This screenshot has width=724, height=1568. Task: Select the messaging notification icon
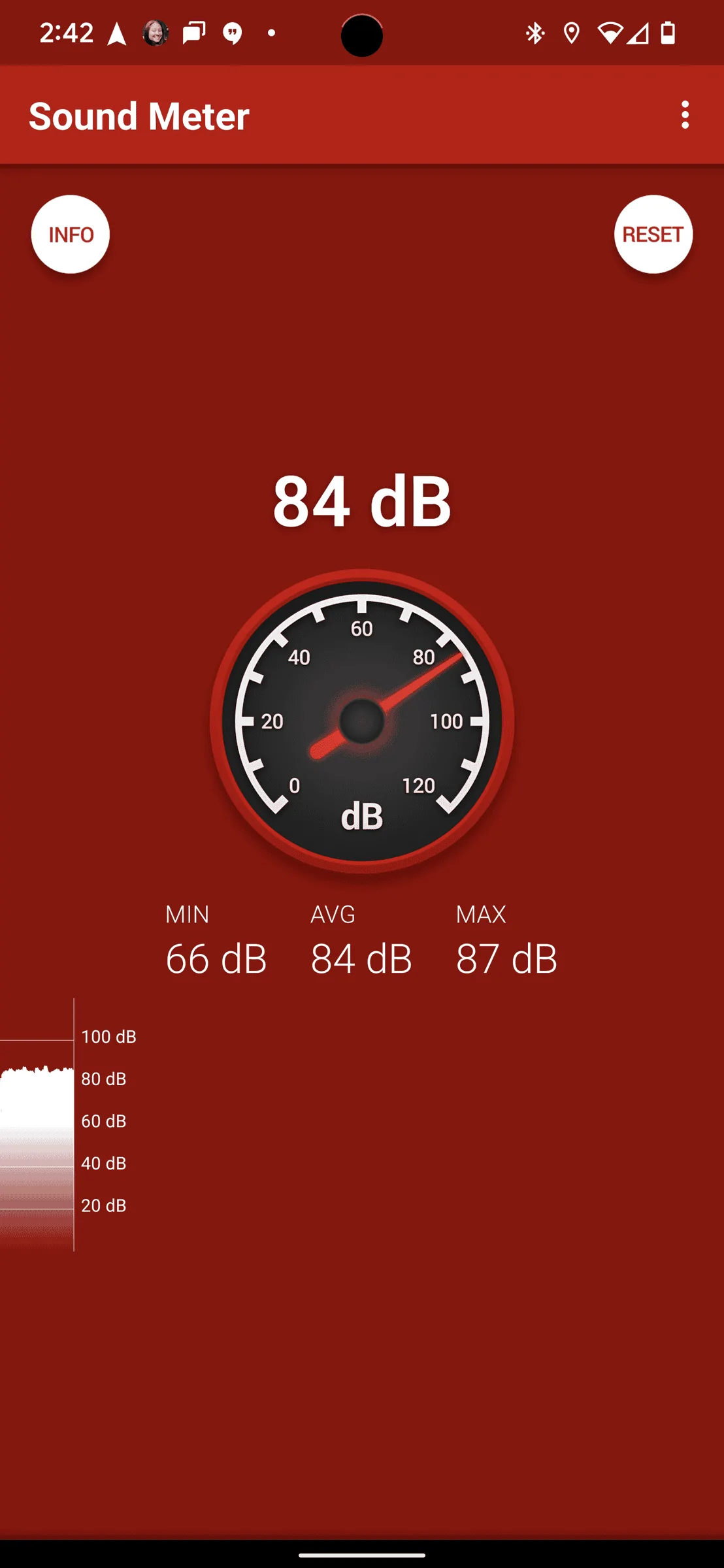(193, 32)
